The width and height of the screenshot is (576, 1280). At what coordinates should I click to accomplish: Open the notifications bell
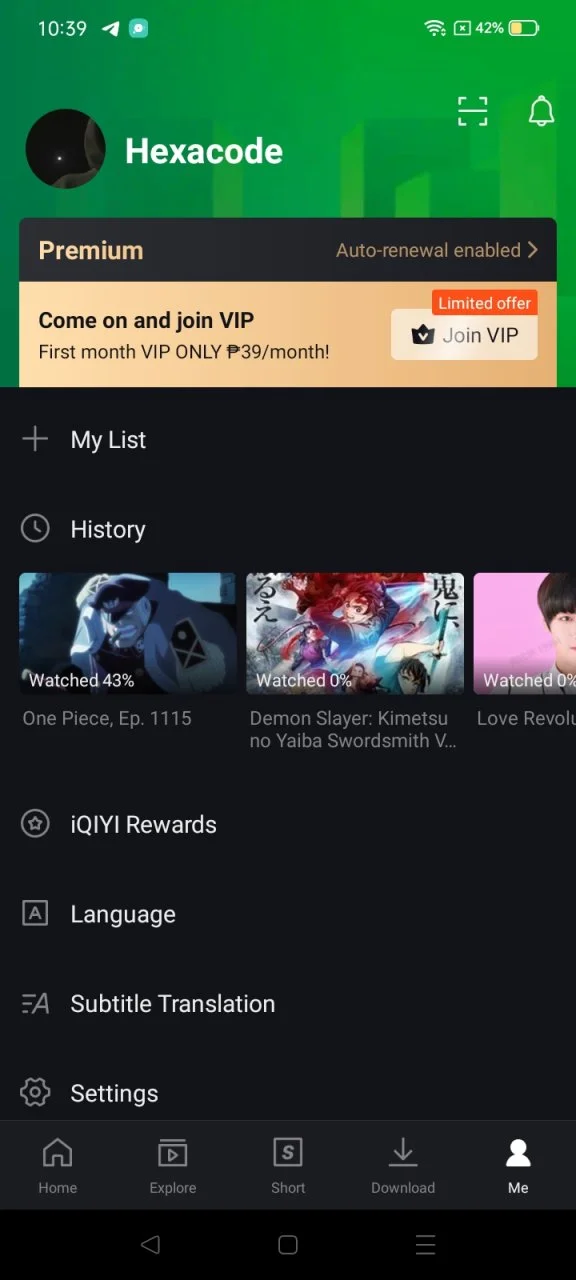click(541, 111)
